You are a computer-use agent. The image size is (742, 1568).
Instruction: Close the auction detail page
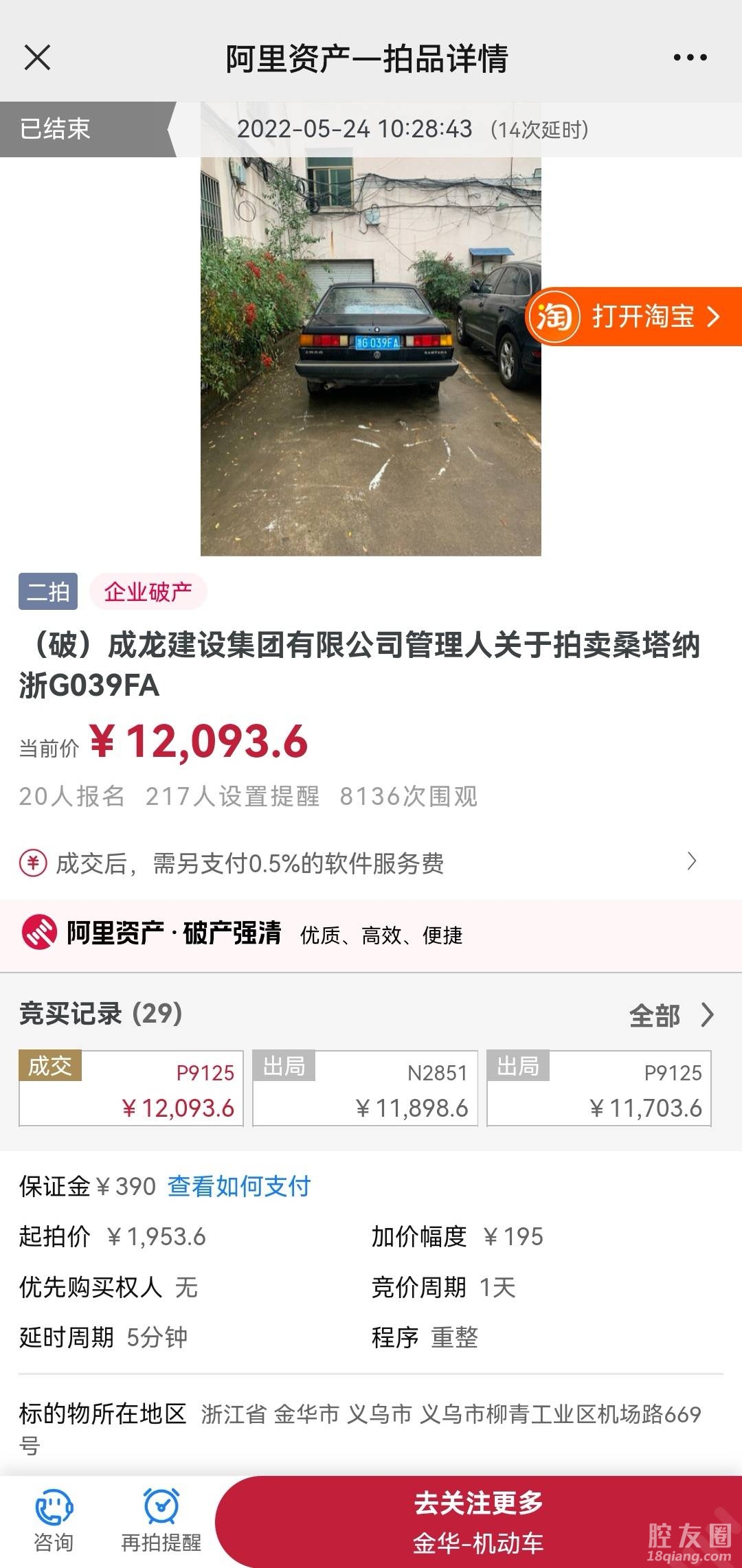pos(37,58)
